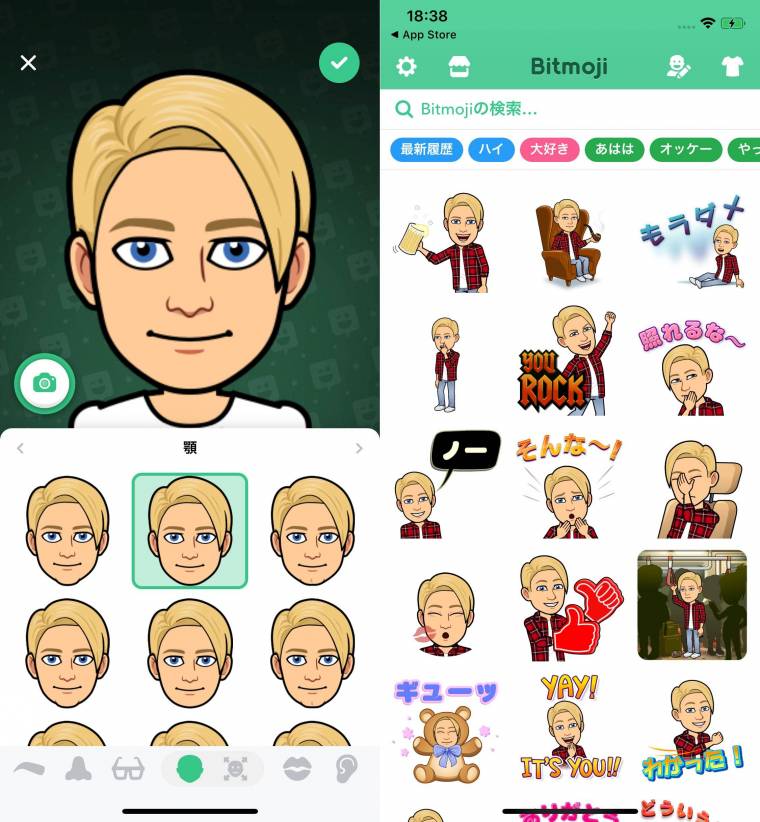The height and width of the screenshot is (822, 760).
Task: Select the nose category in bottom toolbar
Action: [x=78, y=768]
